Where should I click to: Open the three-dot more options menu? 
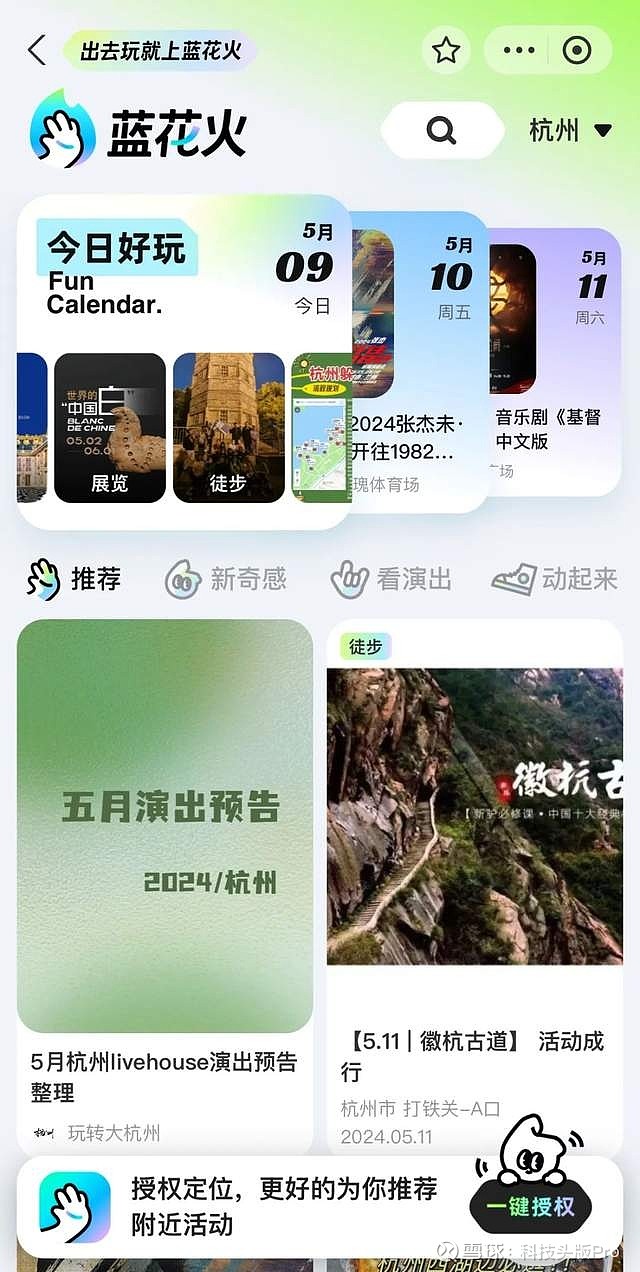point(520,50)
